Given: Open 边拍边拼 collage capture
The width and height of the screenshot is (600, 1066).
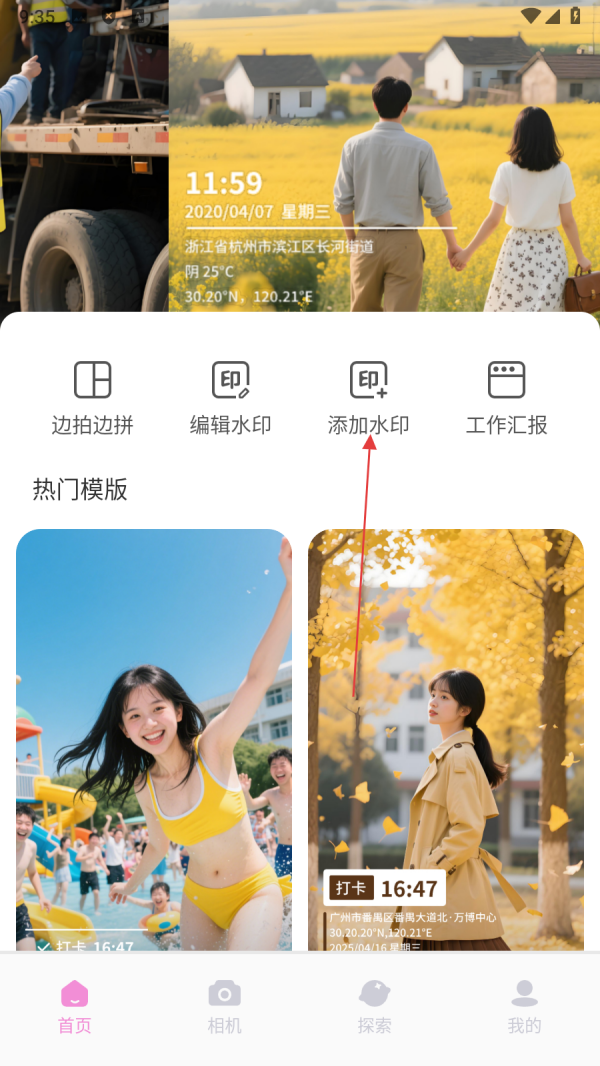Looking at the screenshot, I should 92,397.
